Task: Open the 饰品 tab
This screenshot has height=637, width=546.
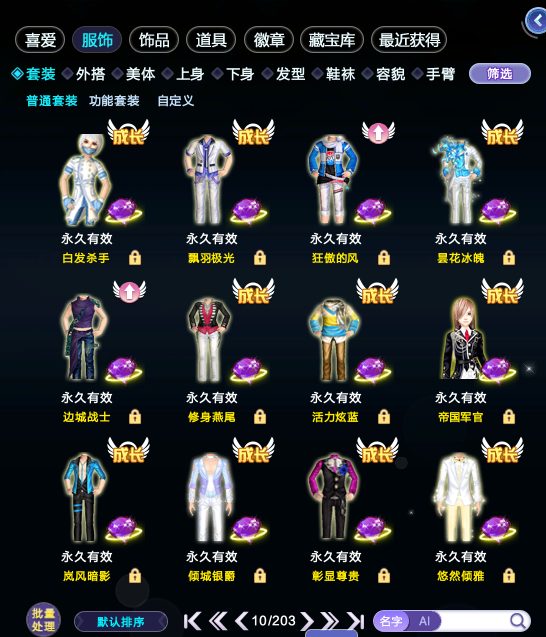Action: click(x=154, y=40)
